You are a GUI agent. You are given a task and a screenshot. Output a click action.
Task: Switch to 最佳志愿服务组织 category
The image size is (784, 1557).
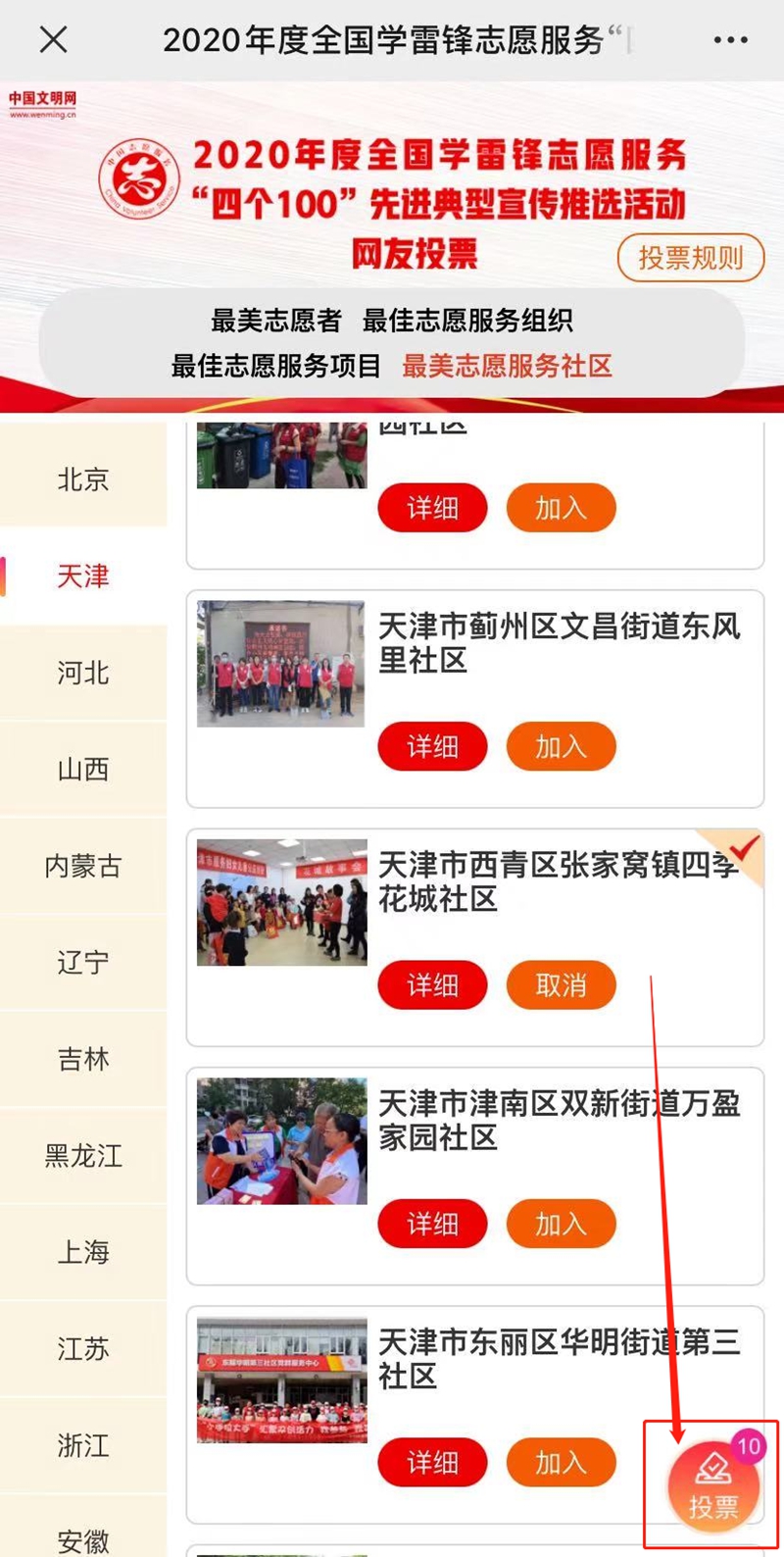point(467,321)
